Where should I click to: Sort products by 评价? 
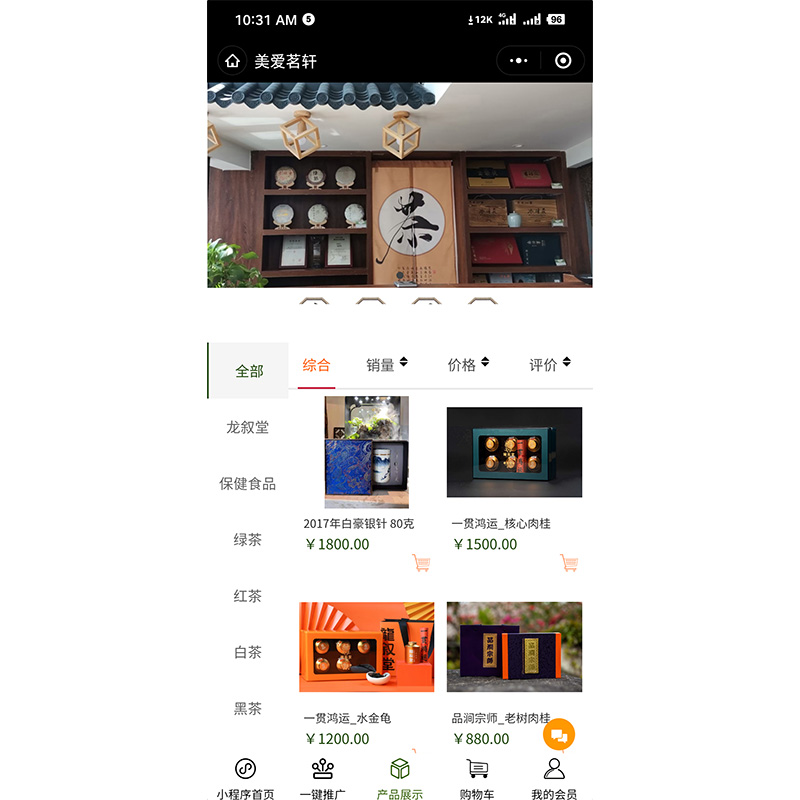(x=549, y=365)
